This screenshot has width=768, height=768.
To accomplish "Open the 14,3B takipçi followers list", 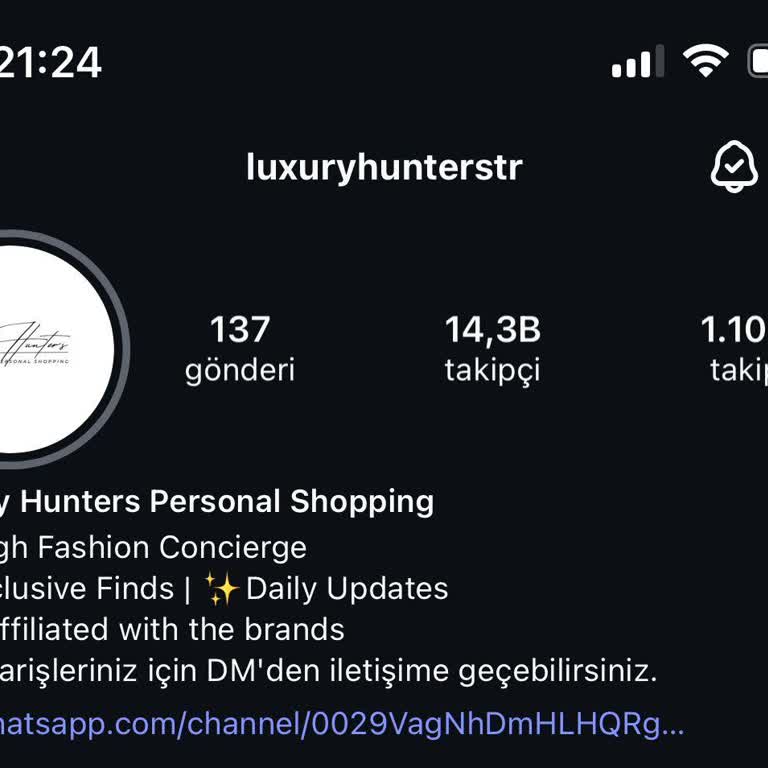I will point(492,348).
